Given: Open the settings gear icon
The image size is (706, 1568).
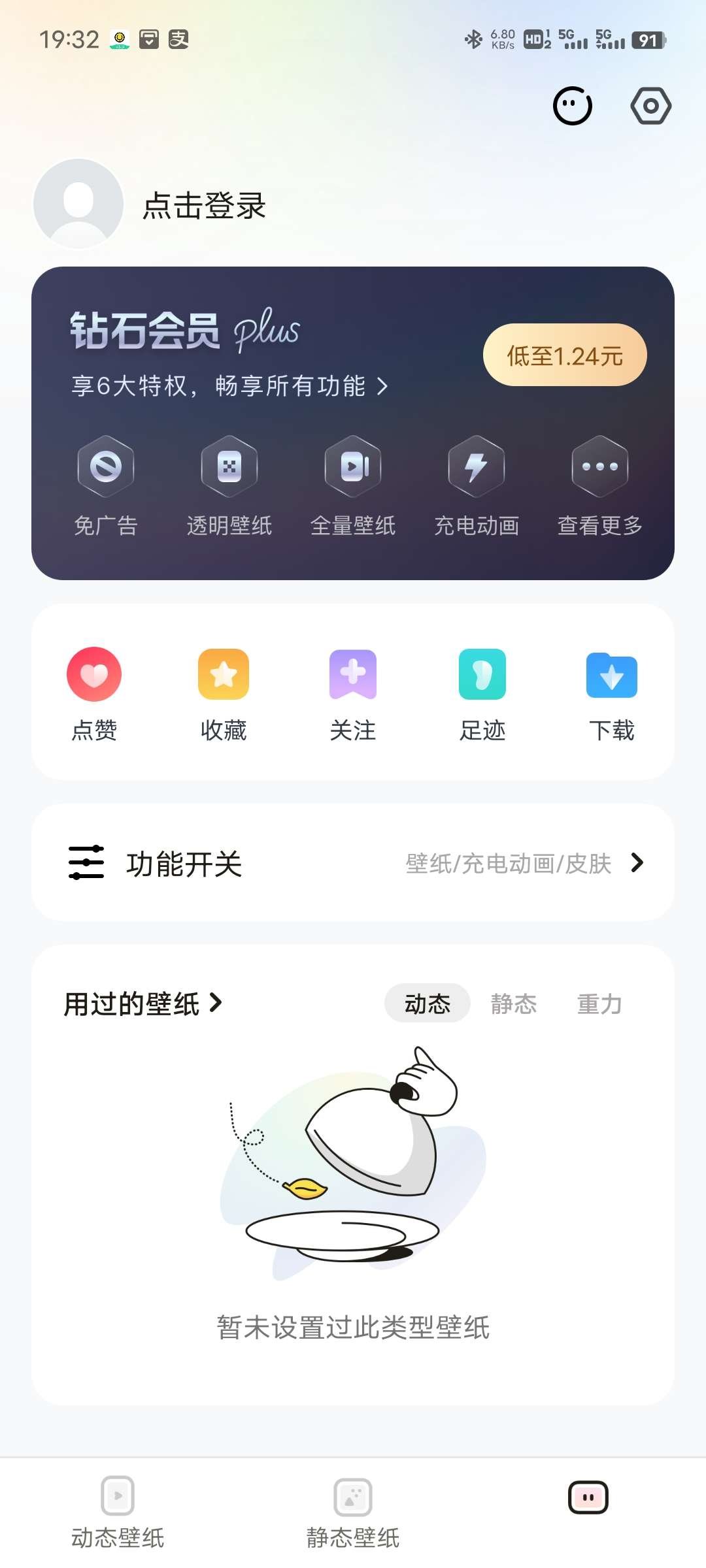Looking at the screenshot, I should tap(650, 106).
